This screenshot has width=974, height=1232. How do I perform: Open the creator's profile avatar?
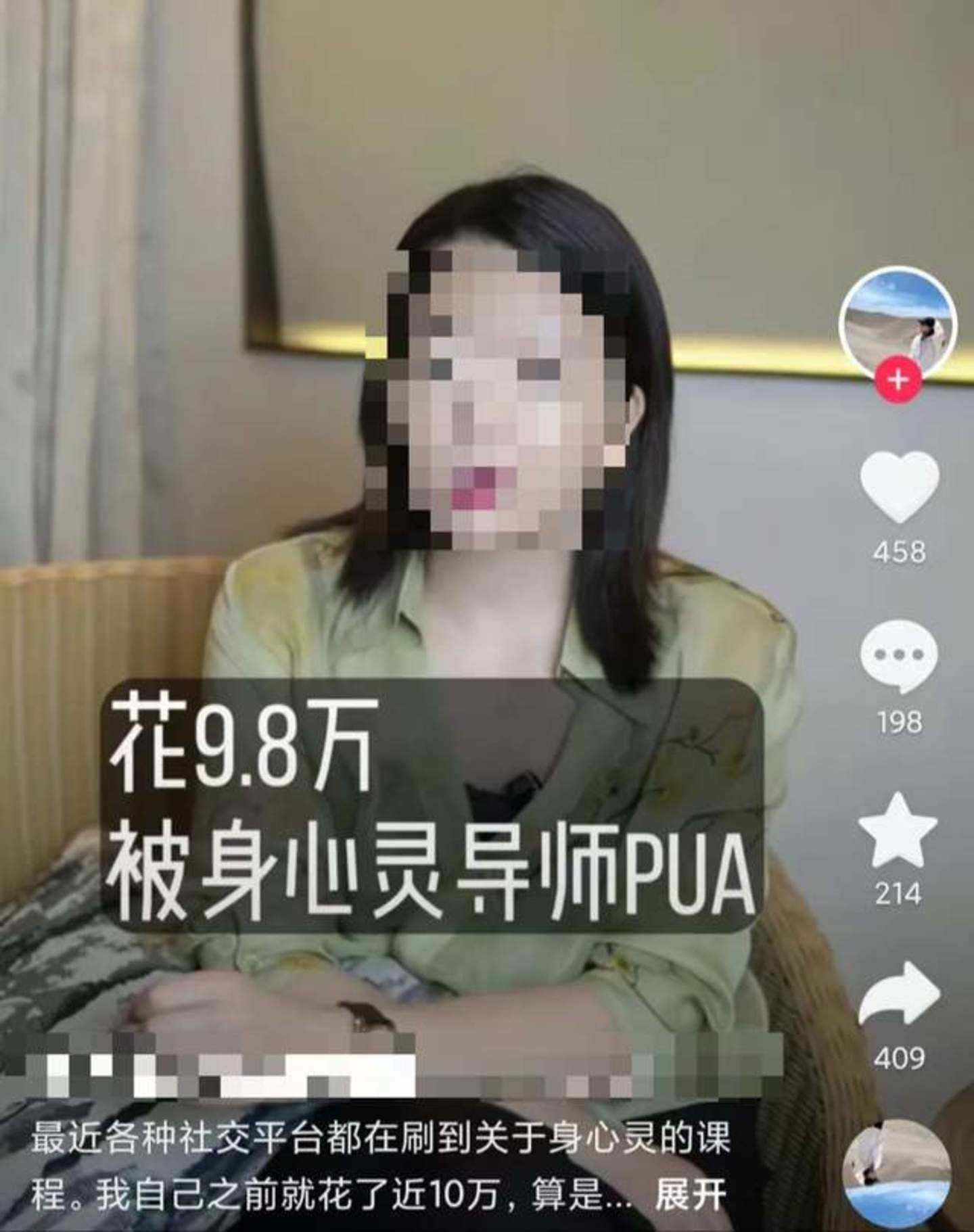pyautogui.click(x=898, y=319)
